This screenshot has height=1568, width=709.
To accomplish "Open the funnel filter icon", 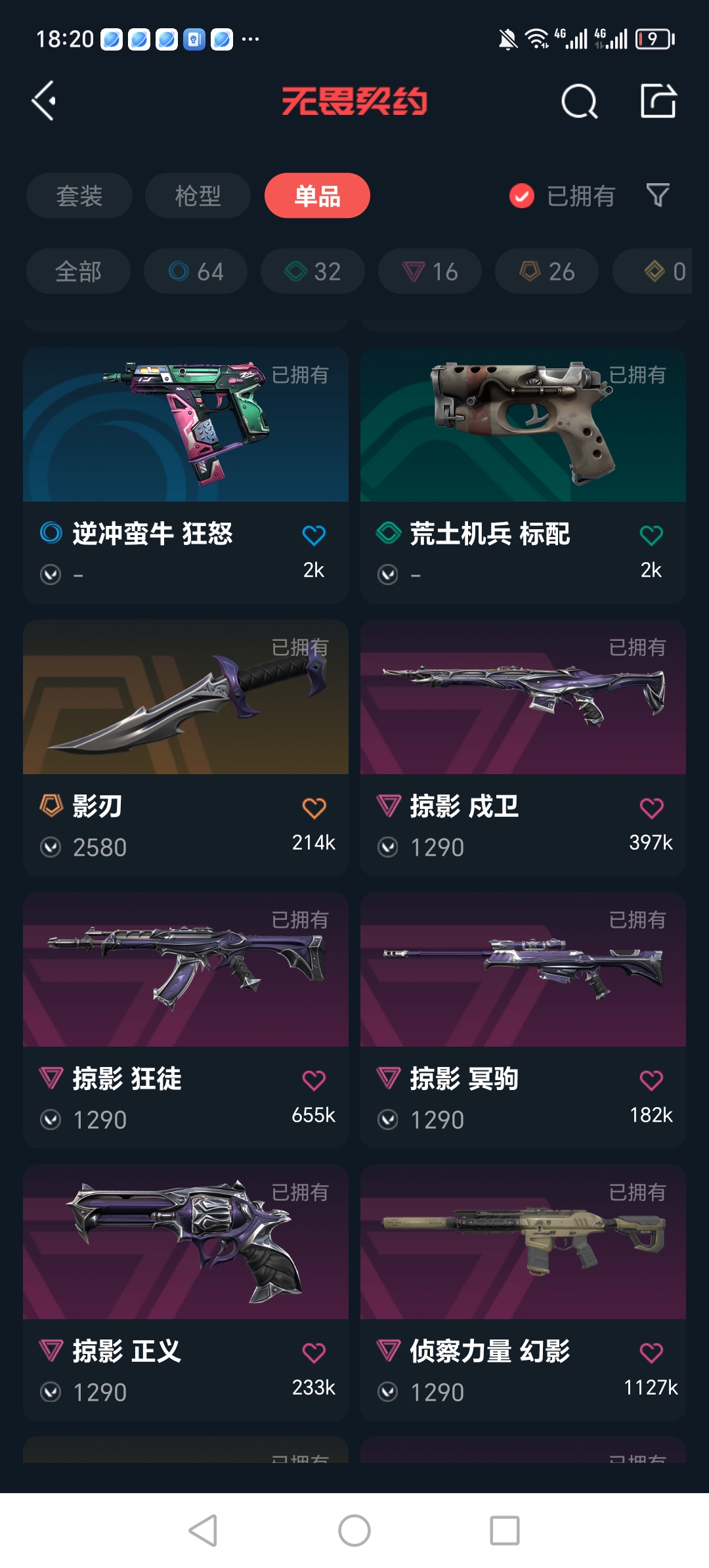I will pyautogui.click(x=658, y=195).
